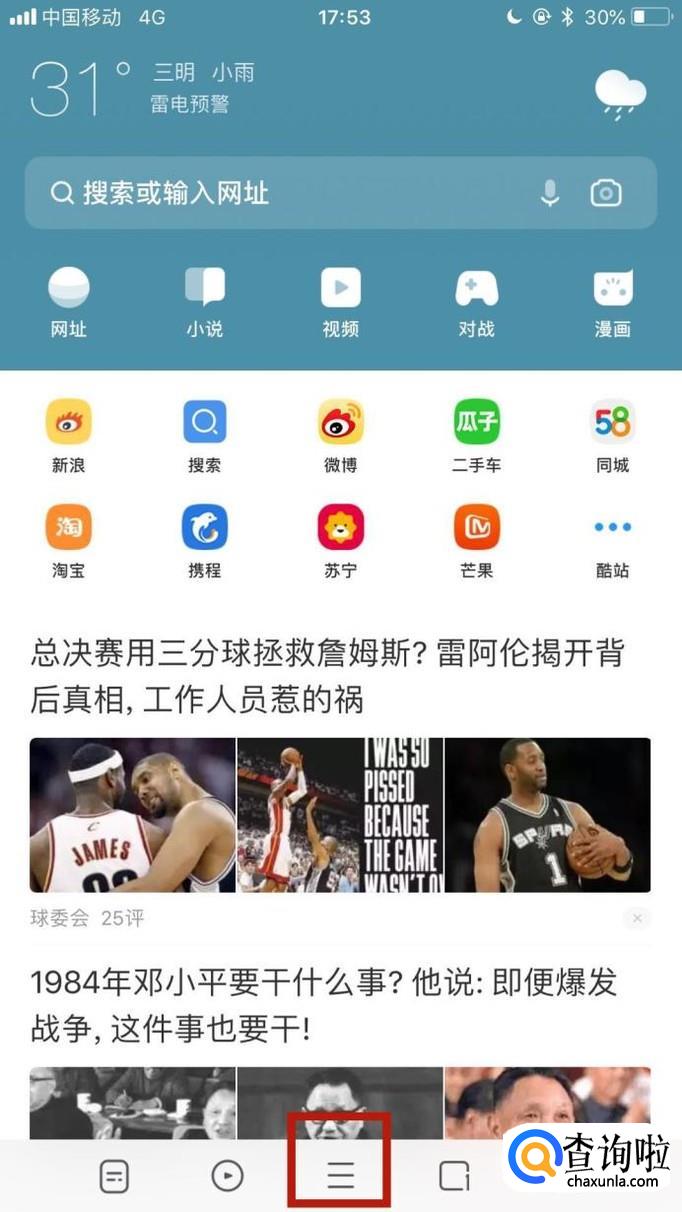Visit the 58同城 shortcut
Viewport: 682px width, 1212px height.
(613, 436)
